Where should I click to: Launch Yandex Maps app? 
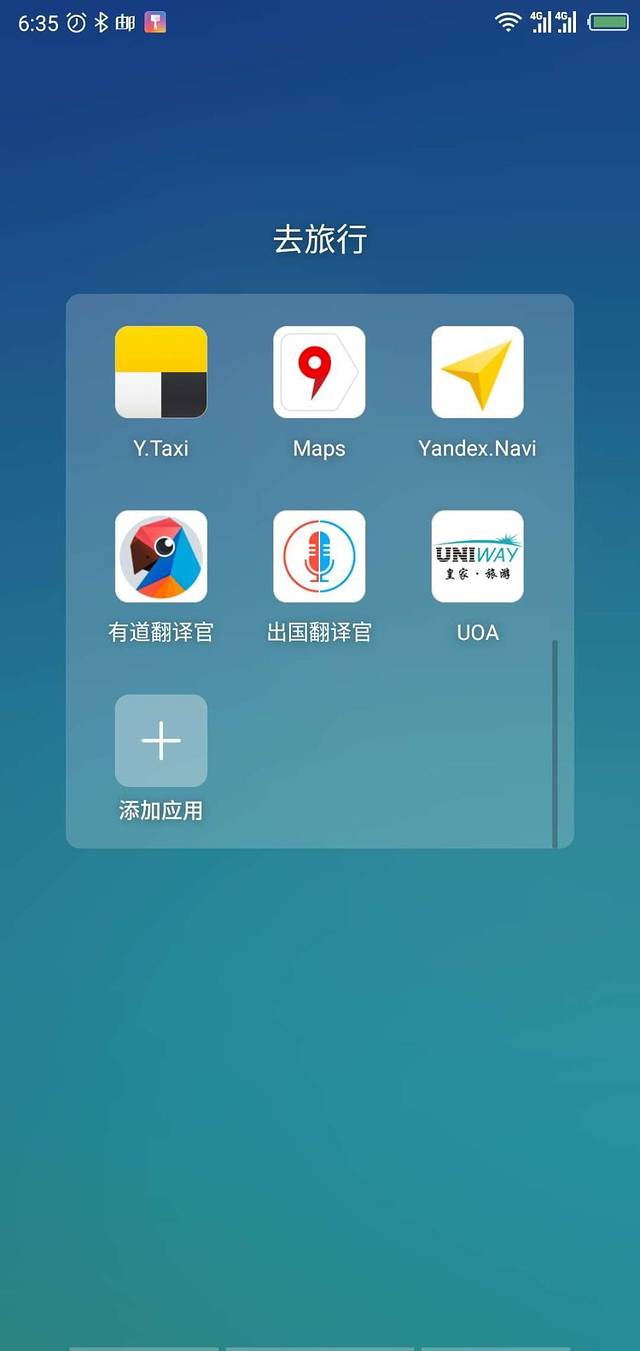319,372
